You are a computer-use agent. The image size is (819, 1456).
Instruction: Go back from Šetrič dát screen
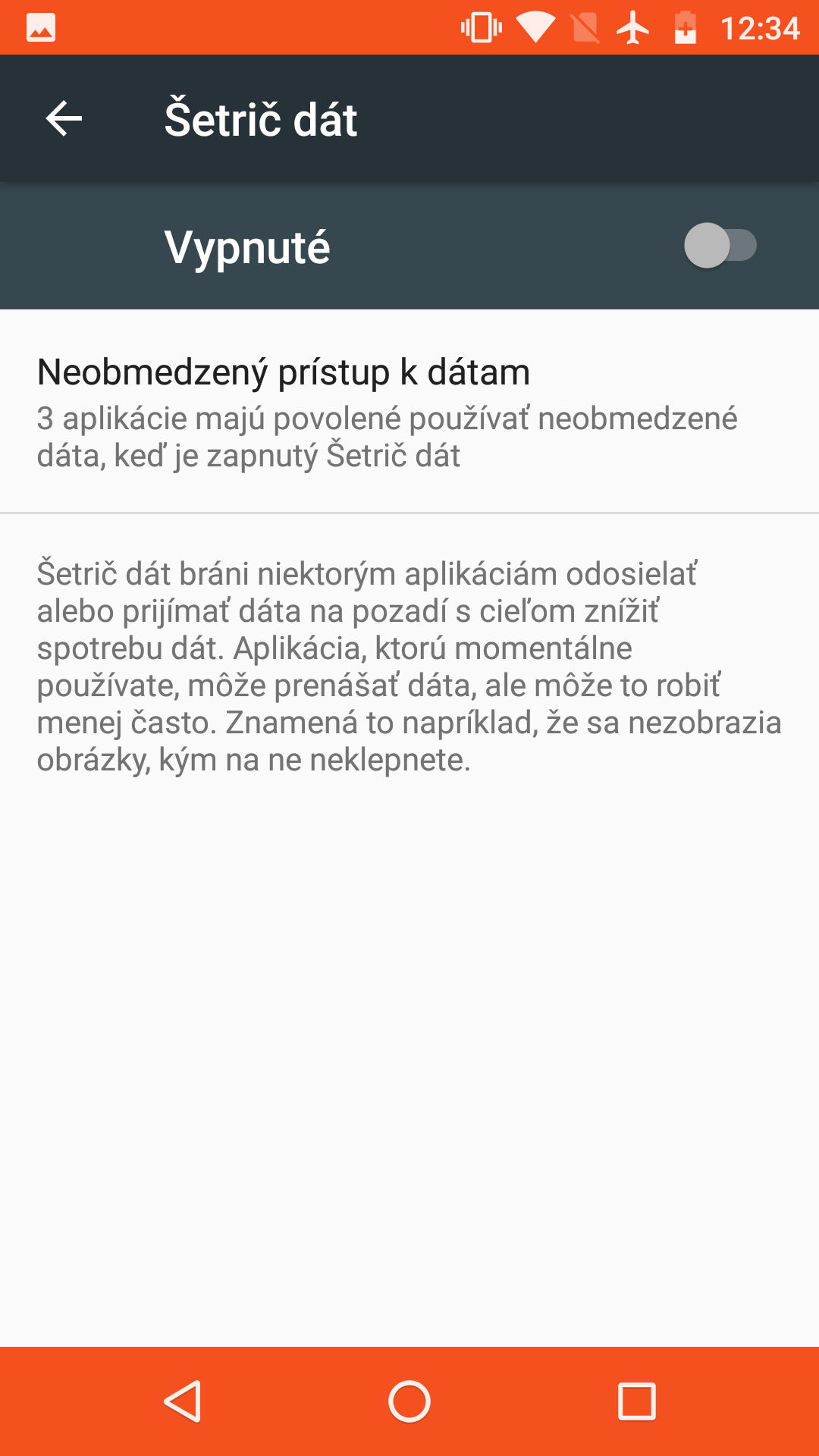coord(64,119)
